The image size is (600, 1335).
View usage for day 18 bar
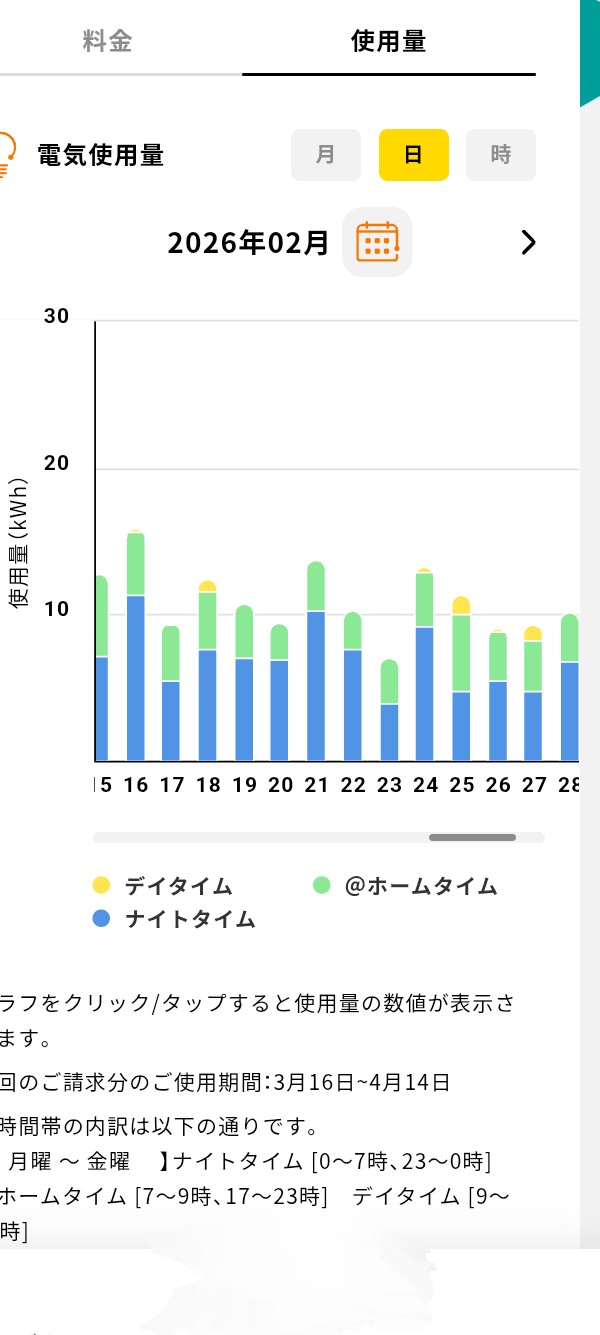(207, 690)
